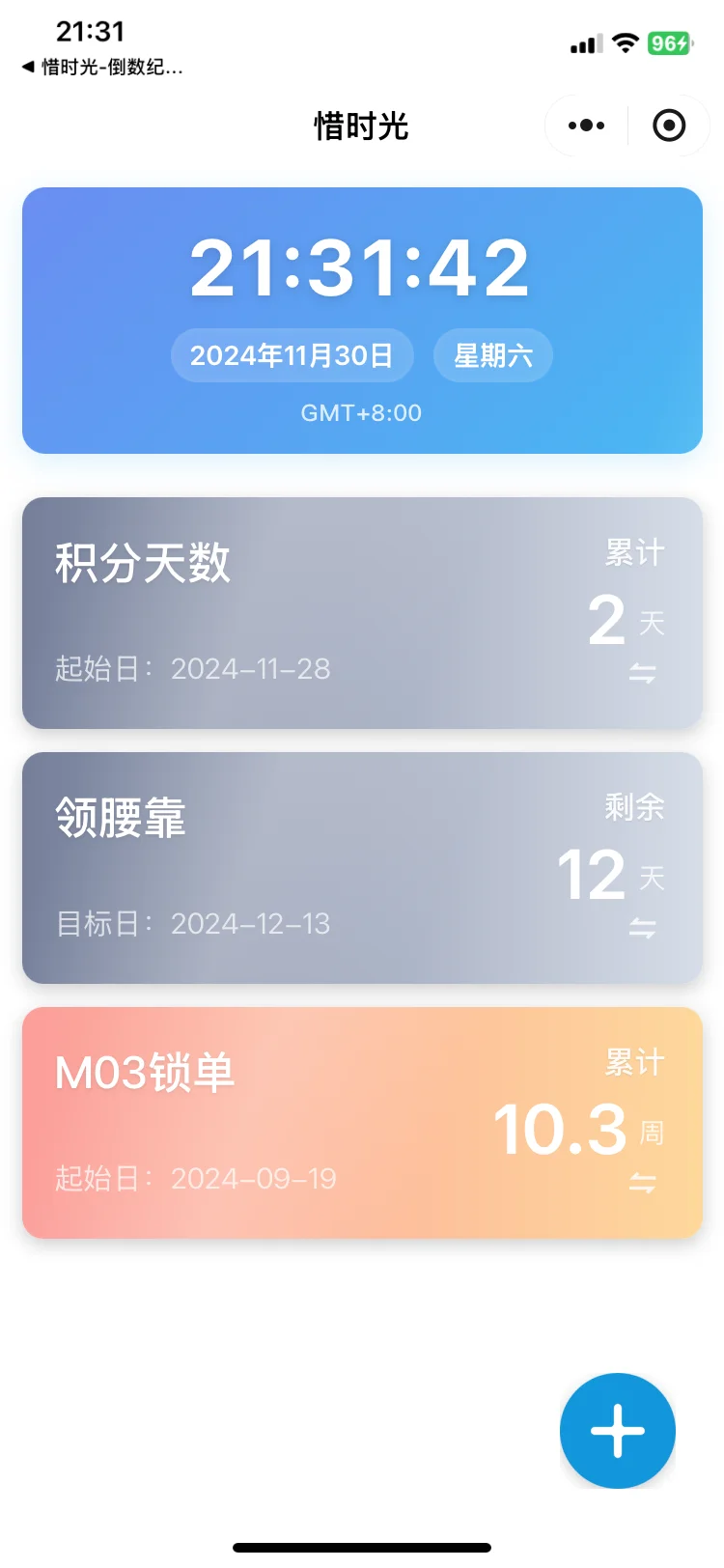Add a new countdown with the plus button
The height and width of the screenshot is (1568, 724).
click(617, 1430)
